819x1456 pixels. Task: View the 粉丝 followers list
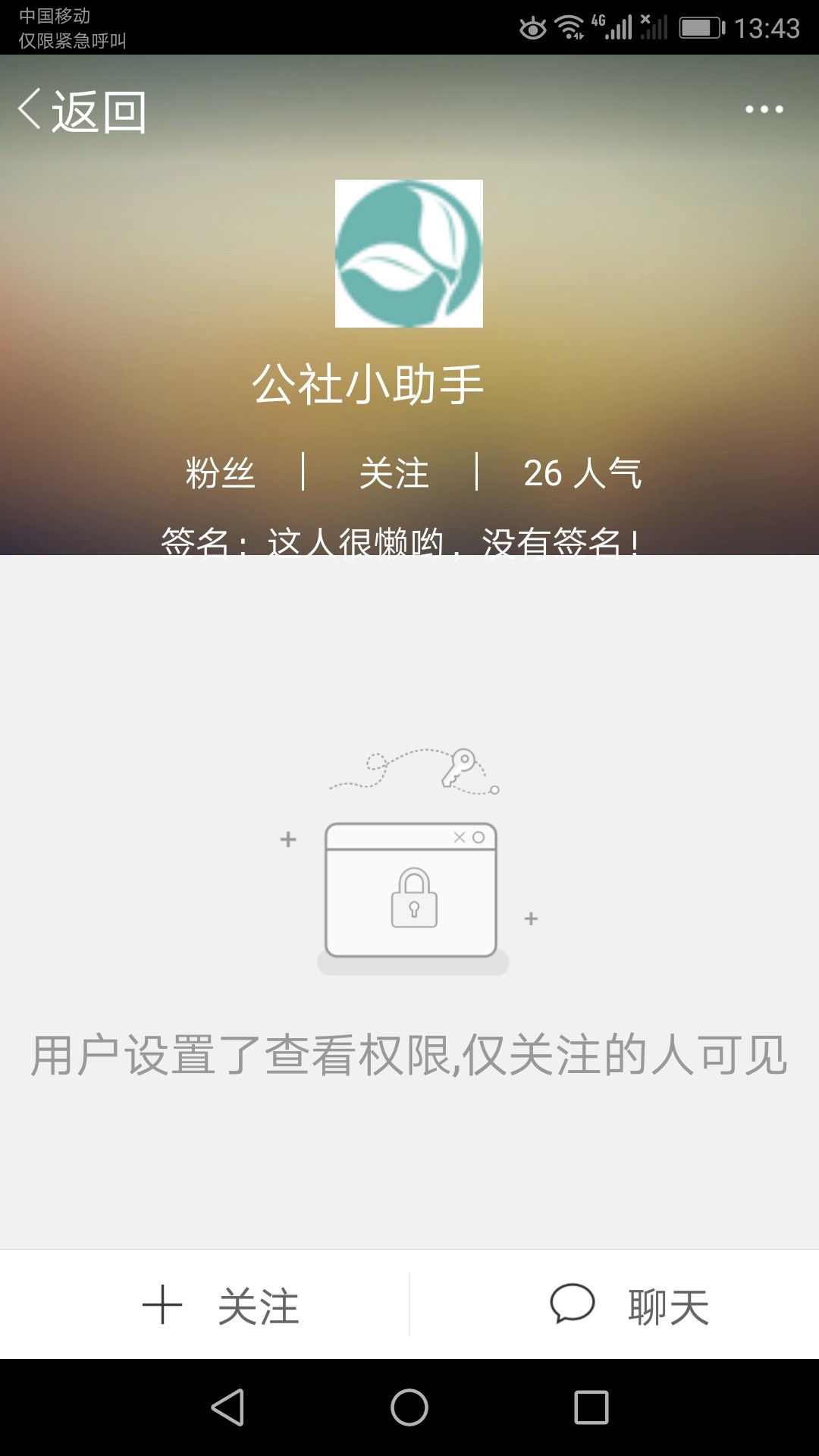click(221, 472)
